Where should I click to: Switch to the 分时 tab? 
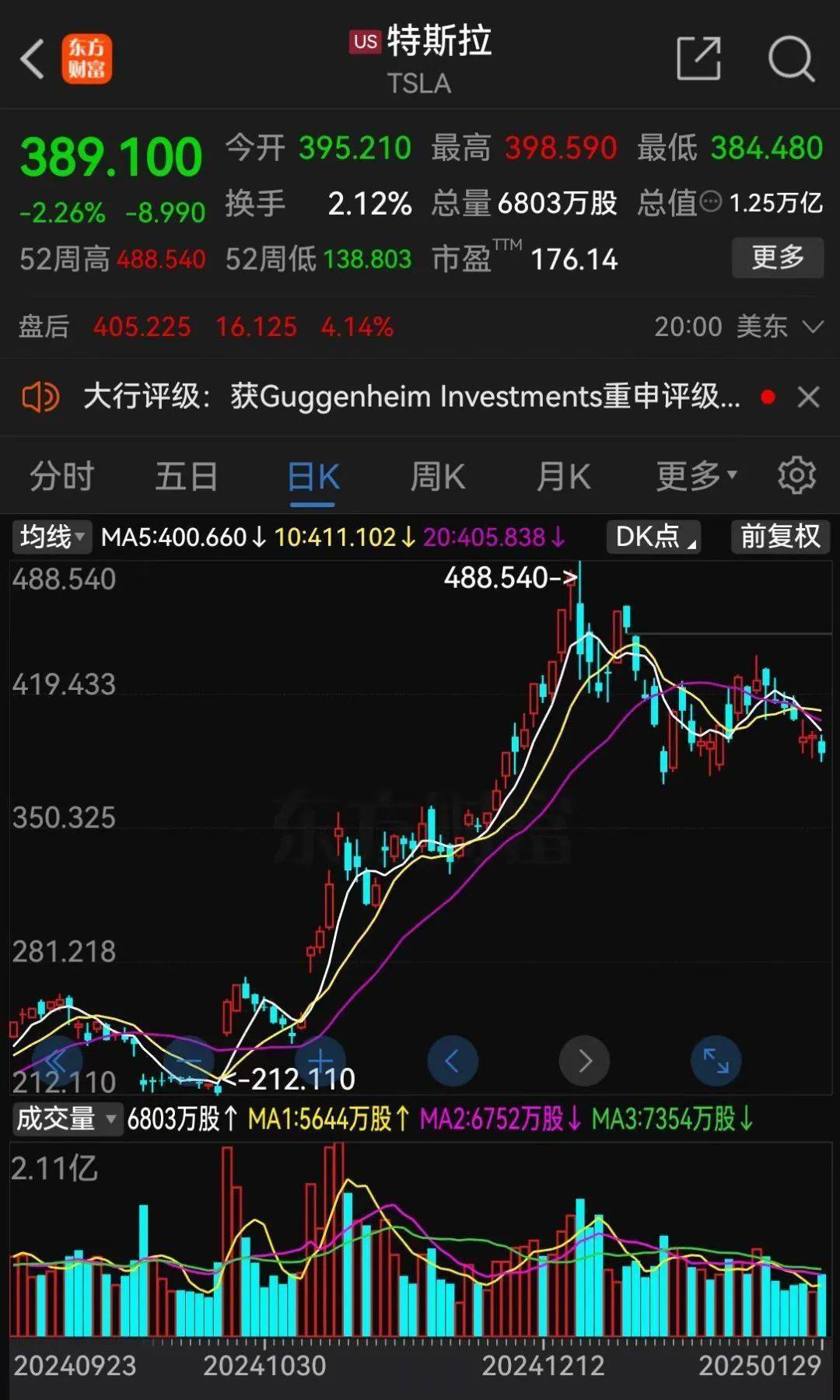[61, 477]
